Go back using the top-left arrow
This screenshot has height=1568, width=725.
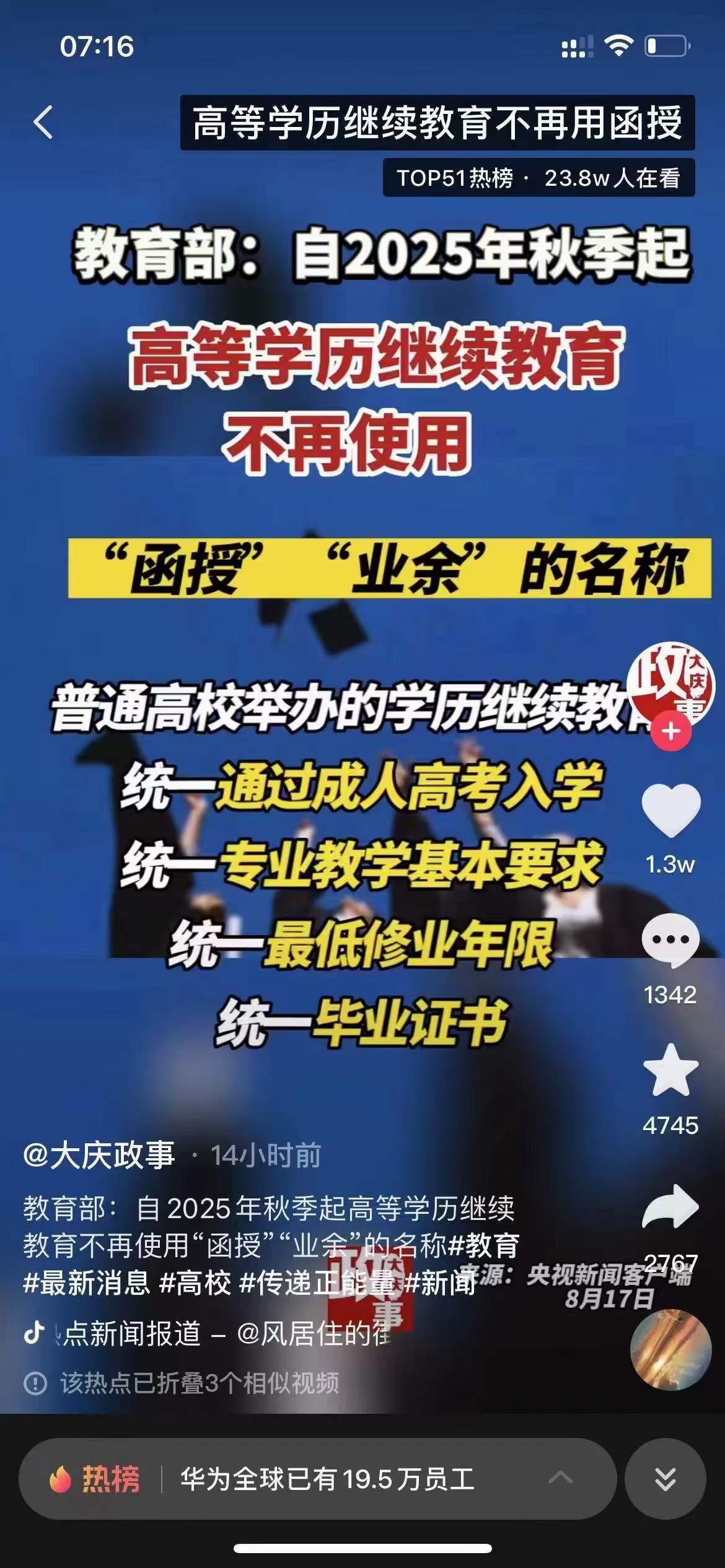(x=43, y=122)
